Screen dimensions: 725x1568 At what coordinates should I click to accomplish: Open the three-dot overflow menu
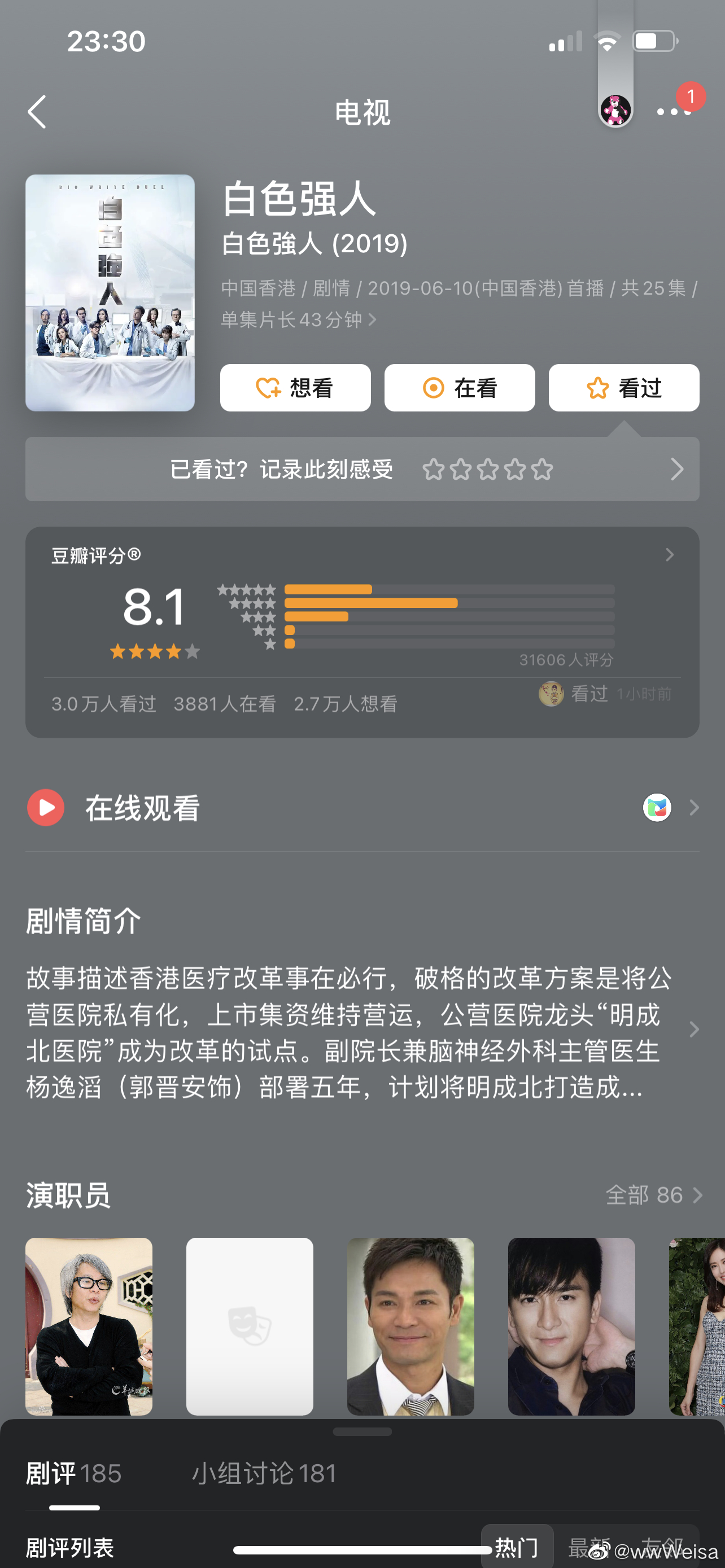[x=674, y=112]
